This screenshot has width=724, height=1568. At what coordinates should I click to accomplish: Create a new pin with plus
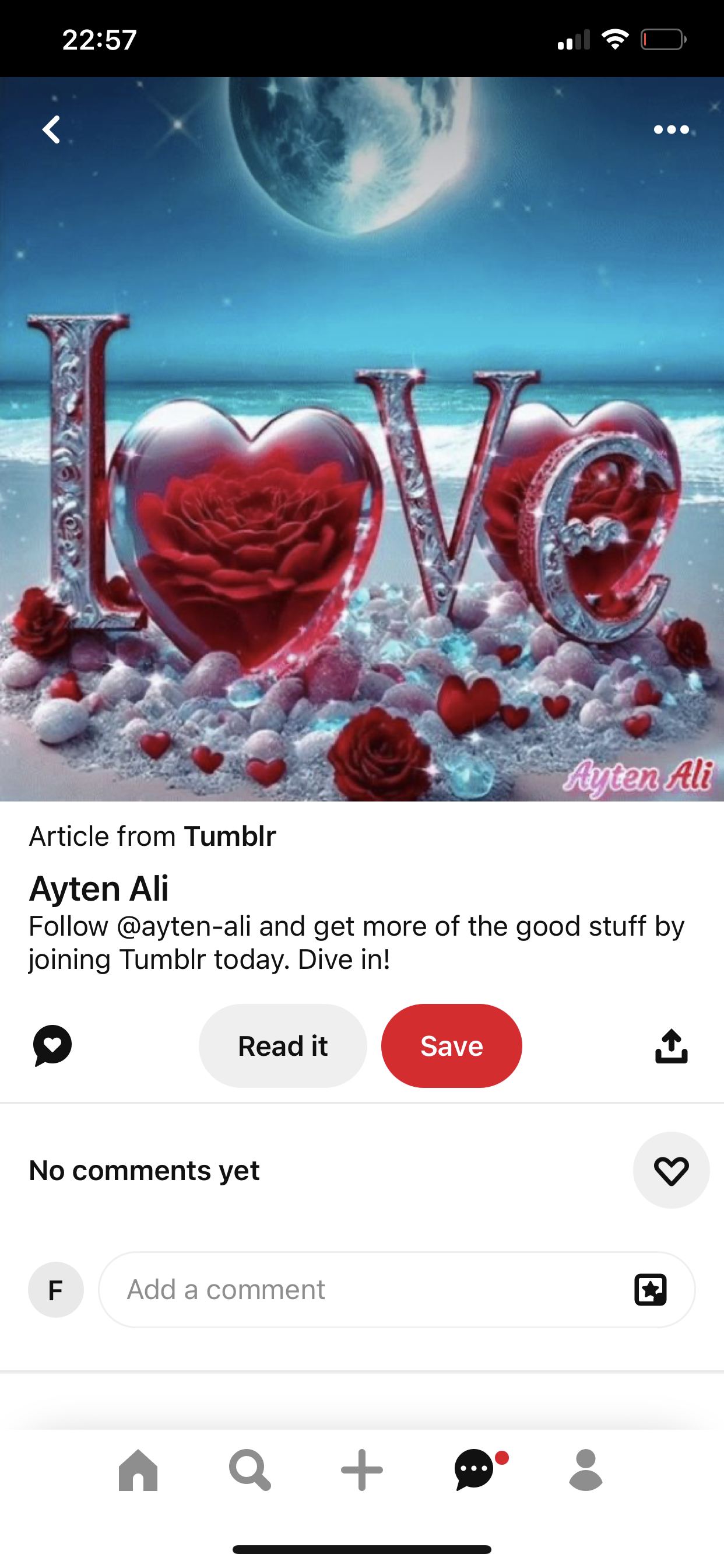tap(362, 1470)
